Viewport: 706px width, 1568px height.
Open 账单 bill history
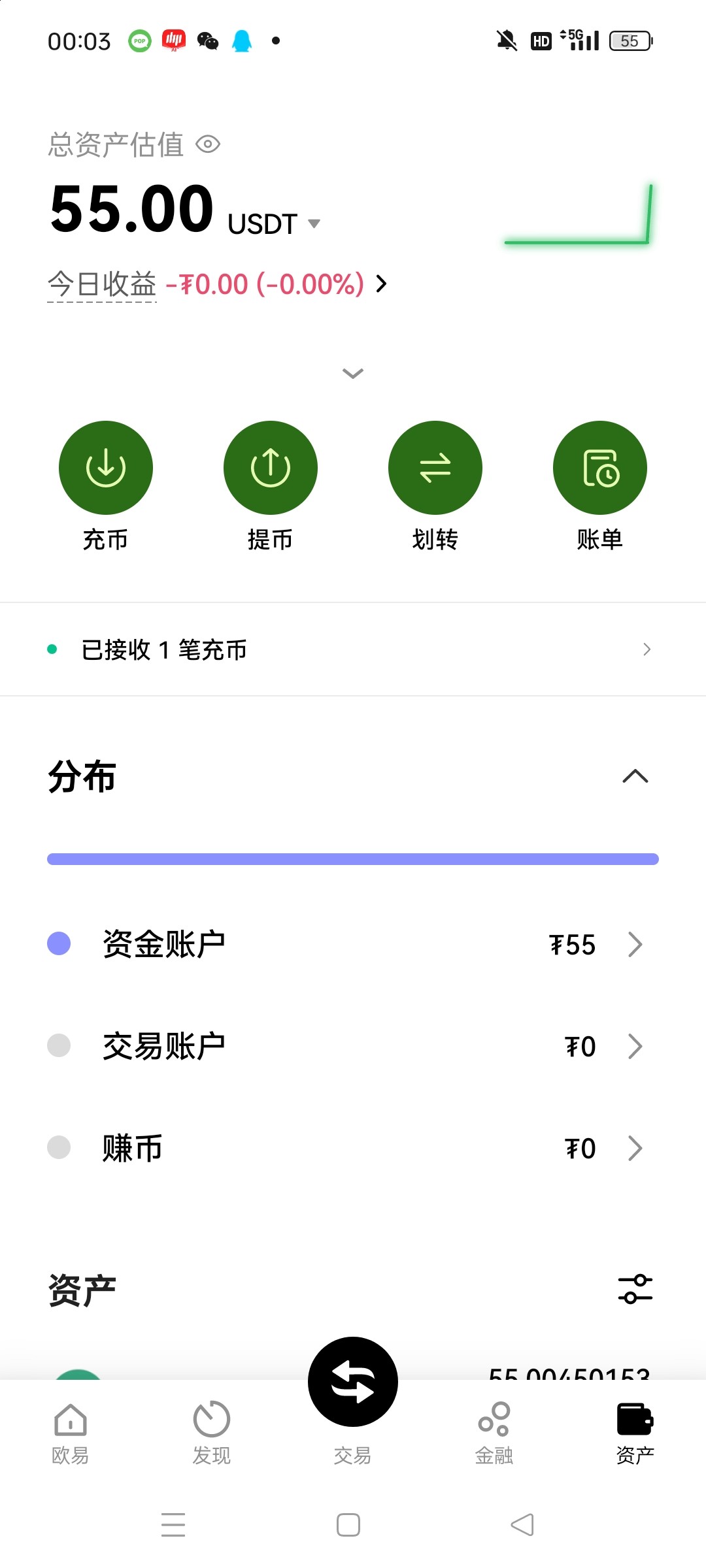tap(600, 468)
